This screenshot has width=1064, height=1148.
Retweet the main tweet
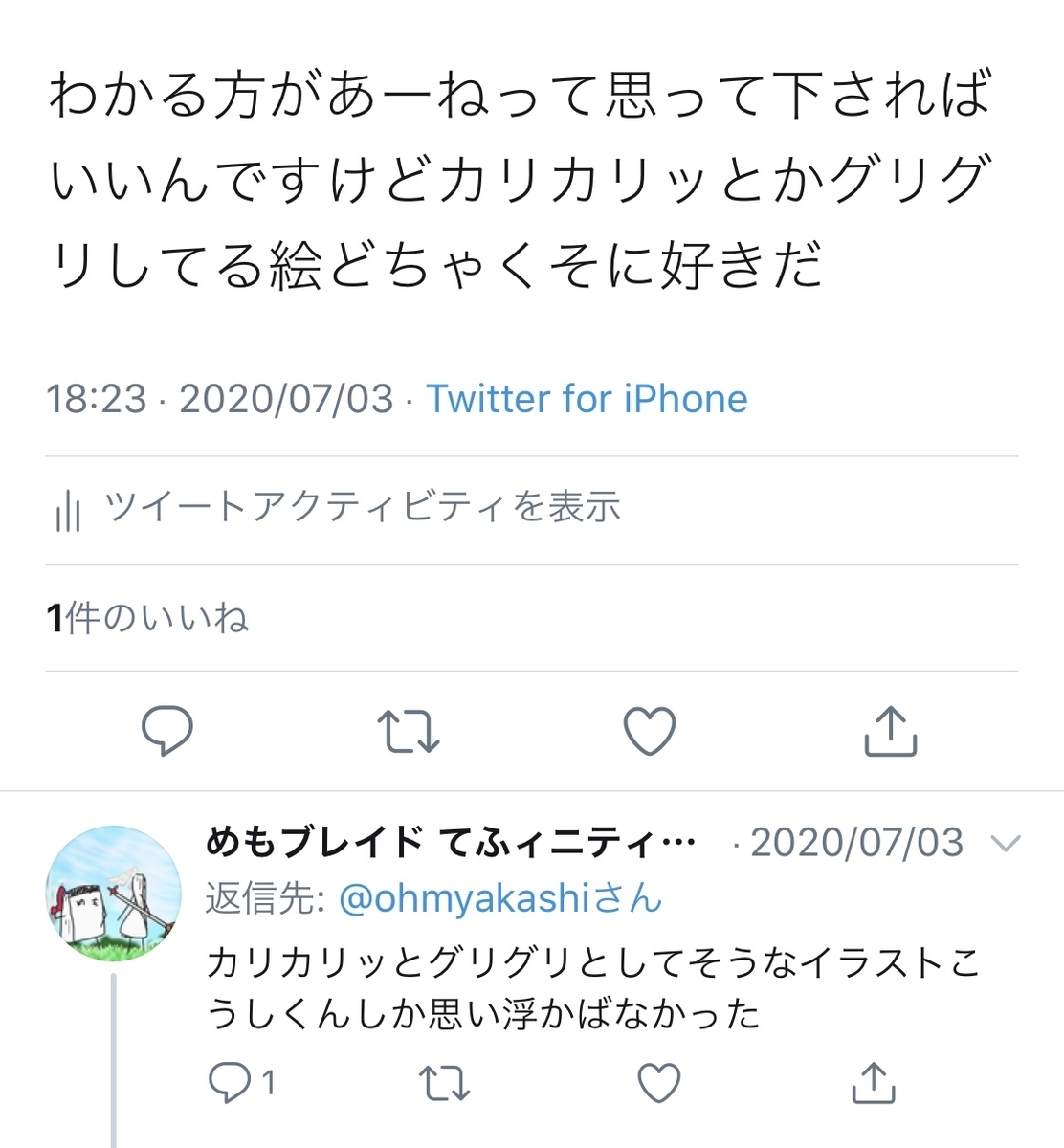(409, 732)
